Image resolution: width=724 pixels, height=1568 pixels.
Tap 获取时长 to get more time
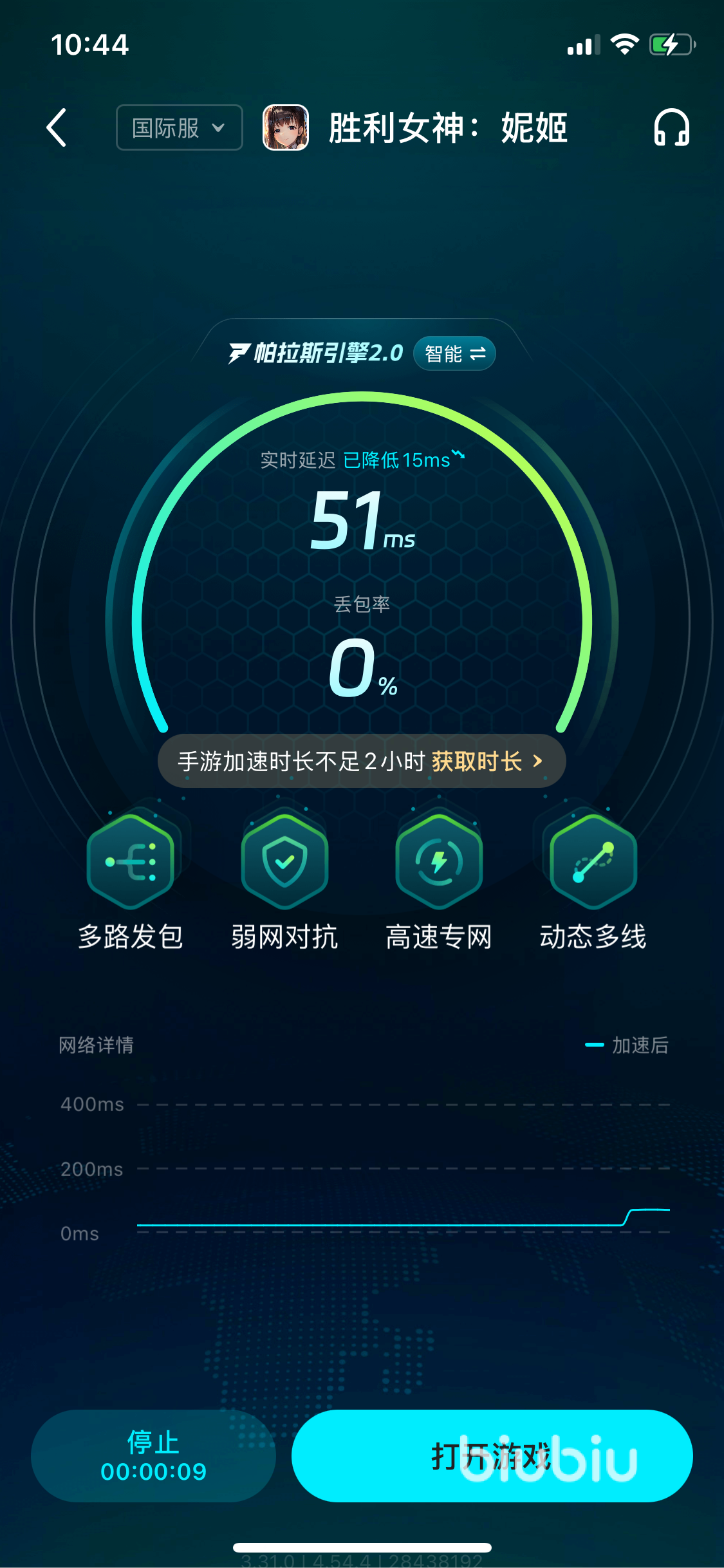(x=487, y=761)
